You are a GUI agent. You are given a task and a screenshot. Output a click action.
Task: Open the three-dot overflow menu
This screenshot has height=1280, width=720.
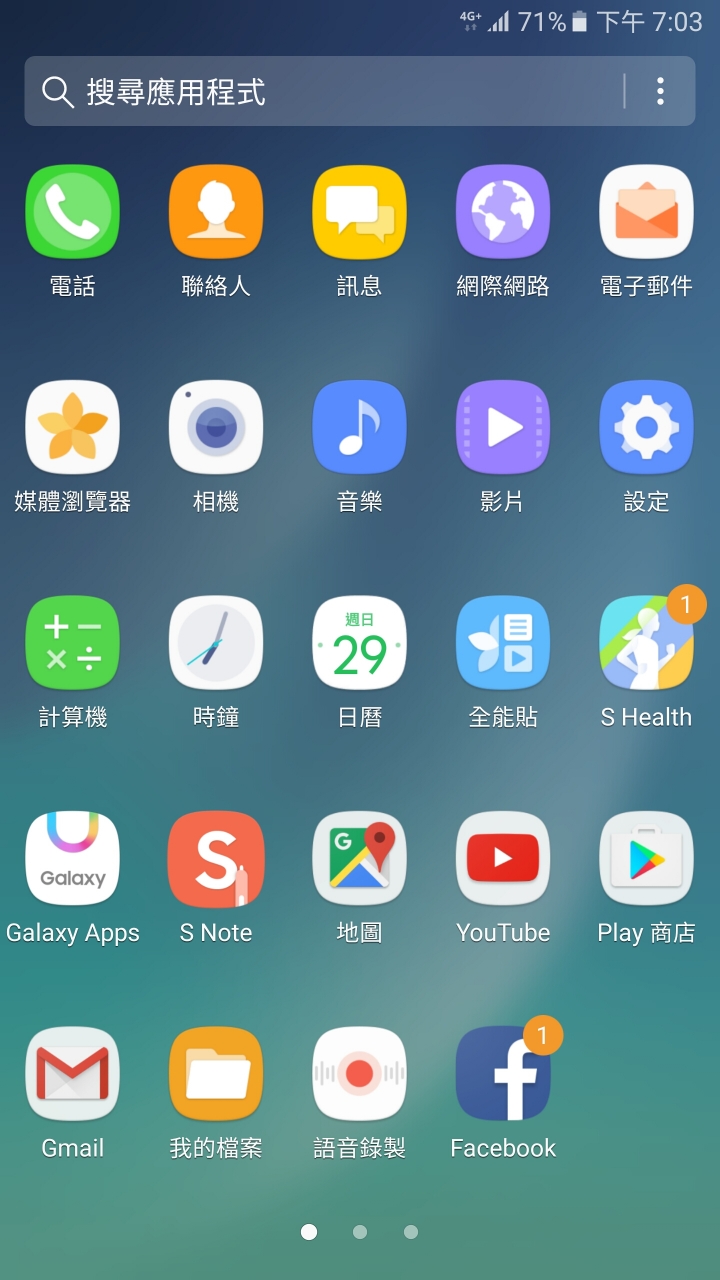pyautogui.click(x=660, y=92)
